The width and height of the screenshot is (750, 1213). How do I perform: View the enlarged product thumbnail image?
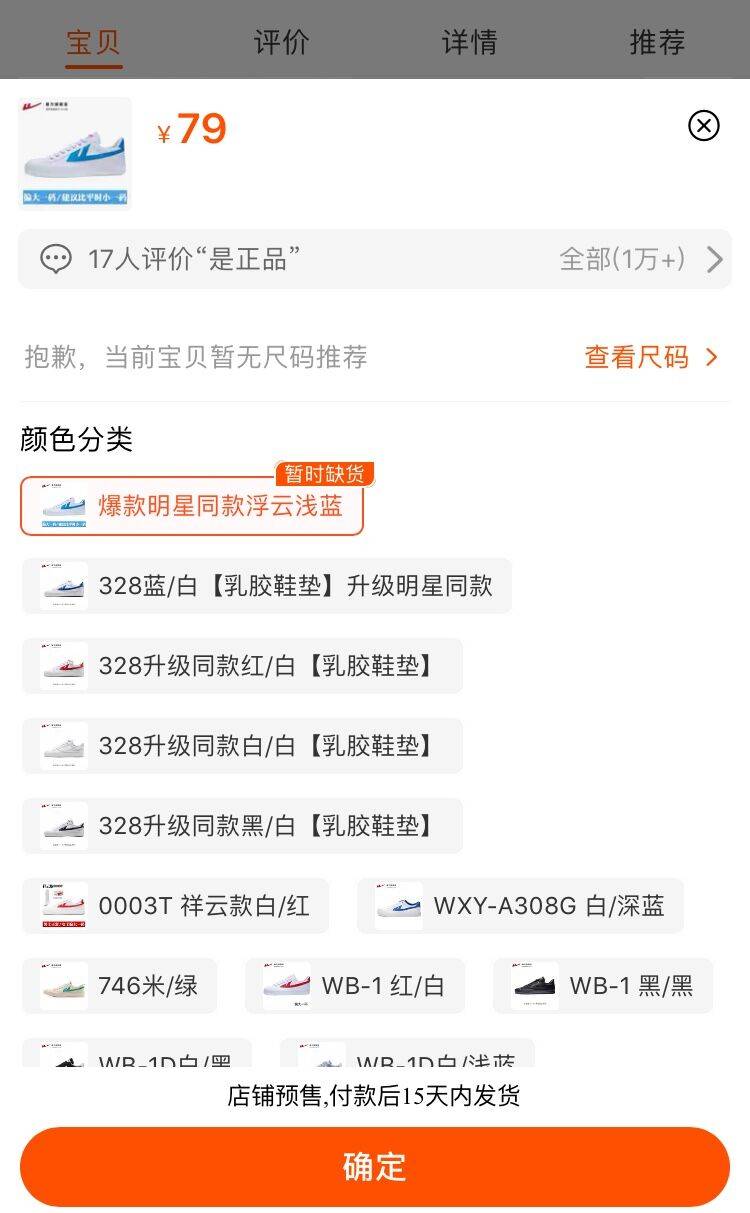click(75, 153)
